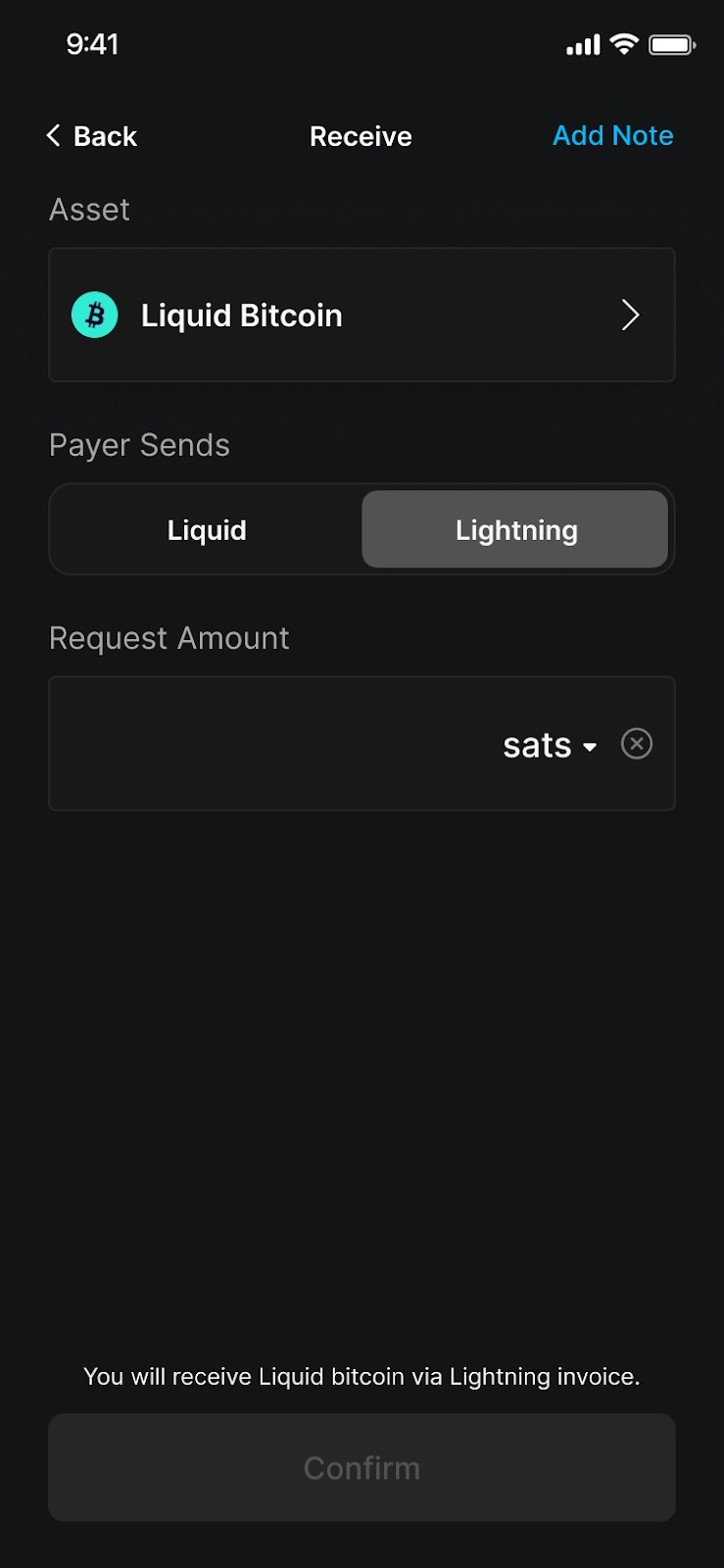Open the sats currency unit dropdown
Screen dimensions: 724x1568
click(x=550, y=744)
